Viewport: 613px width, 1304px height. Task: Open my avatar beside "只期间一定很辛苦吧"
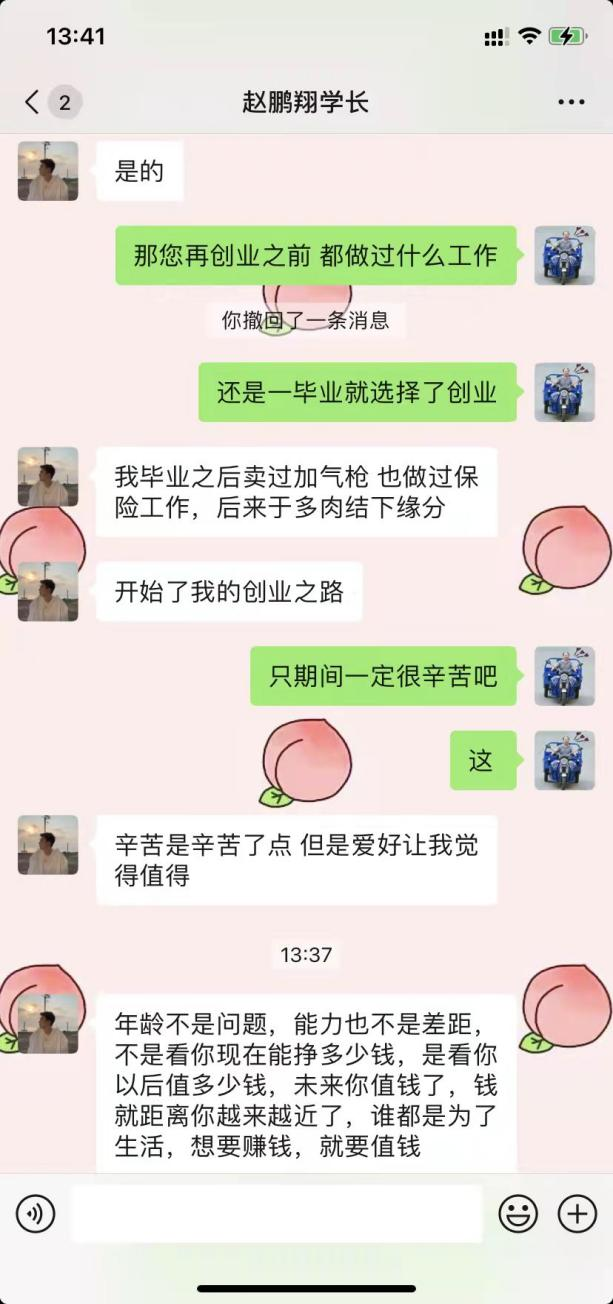(564, 676)
